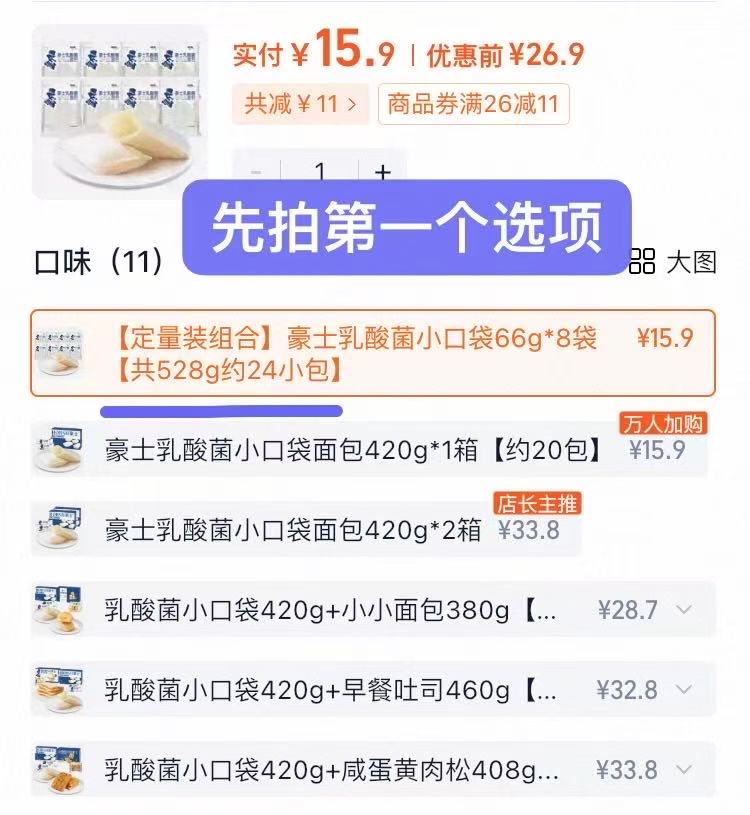Select 乳酸菌小口袋420g+小小面包380g option
The image size is (750, 815).
click(x=330, y=609)
